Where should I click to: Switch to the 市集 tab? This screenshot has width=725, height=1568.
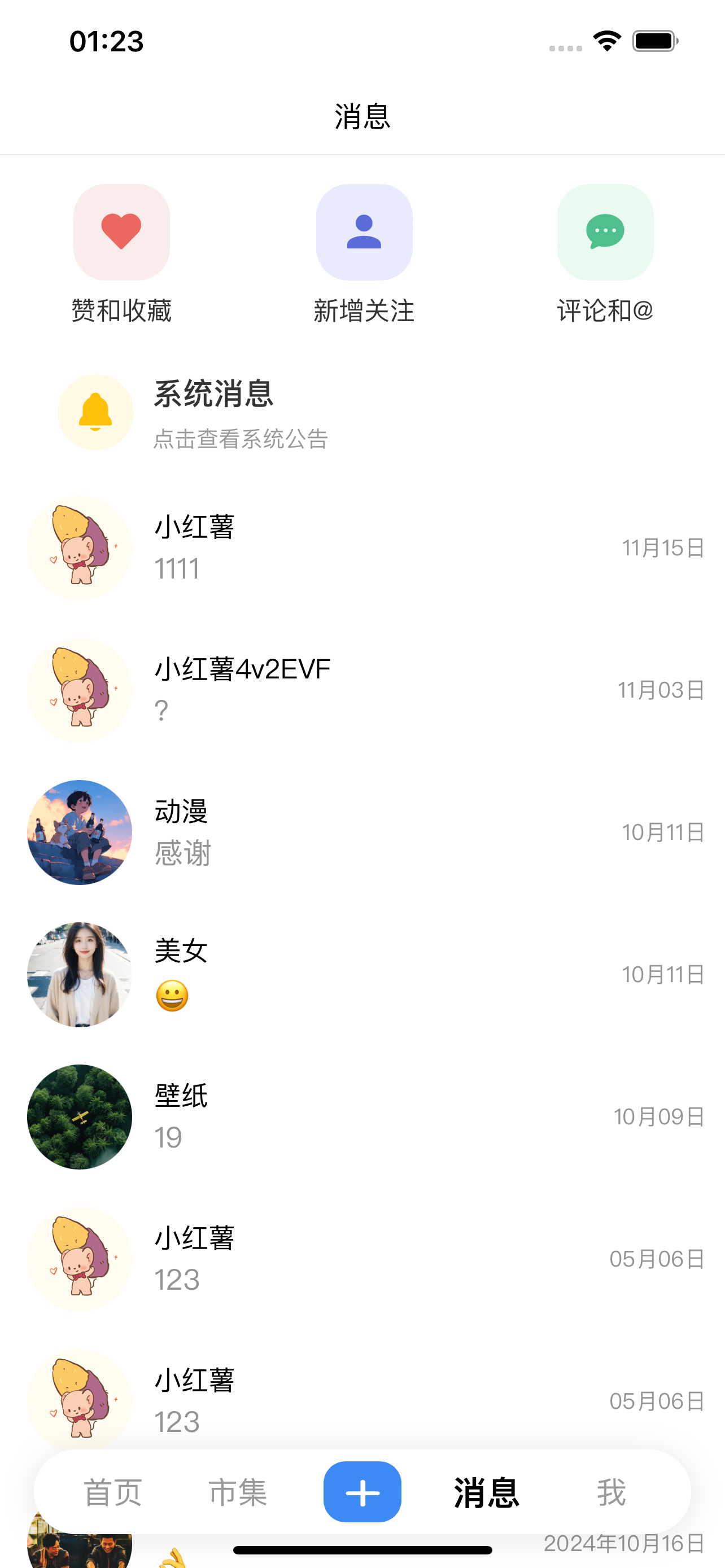point(238,1492)
